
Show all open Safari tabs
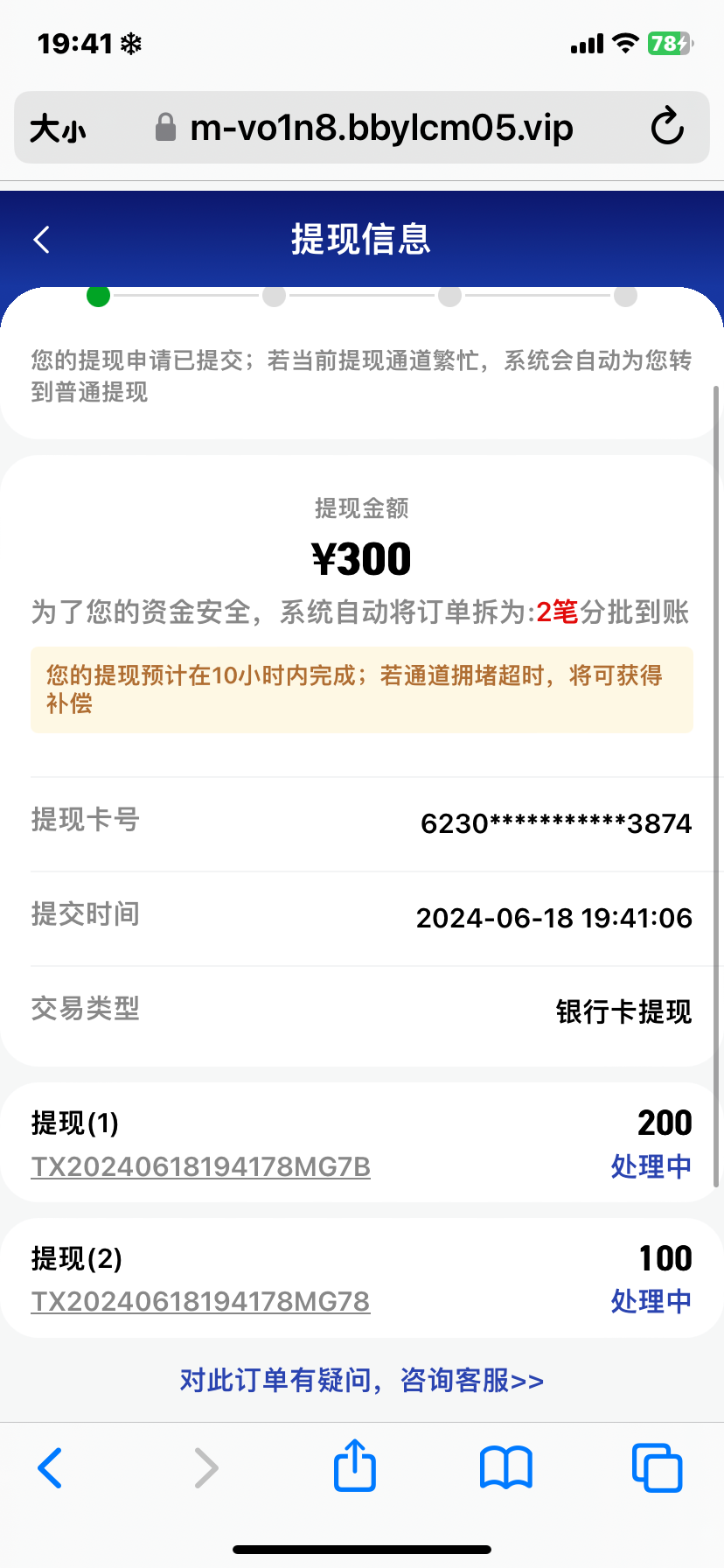657,1467
